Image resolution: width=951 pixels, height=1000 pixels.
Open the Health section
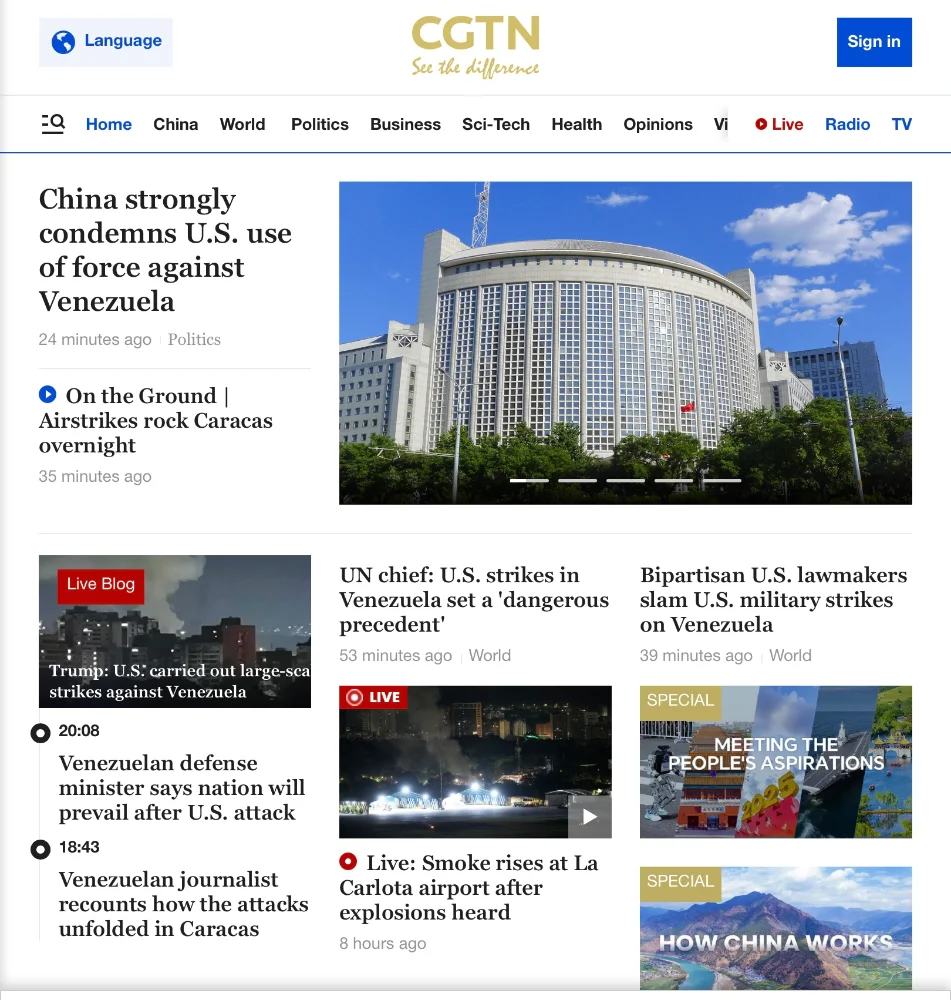pyautogui.click(x=576, y=124)
